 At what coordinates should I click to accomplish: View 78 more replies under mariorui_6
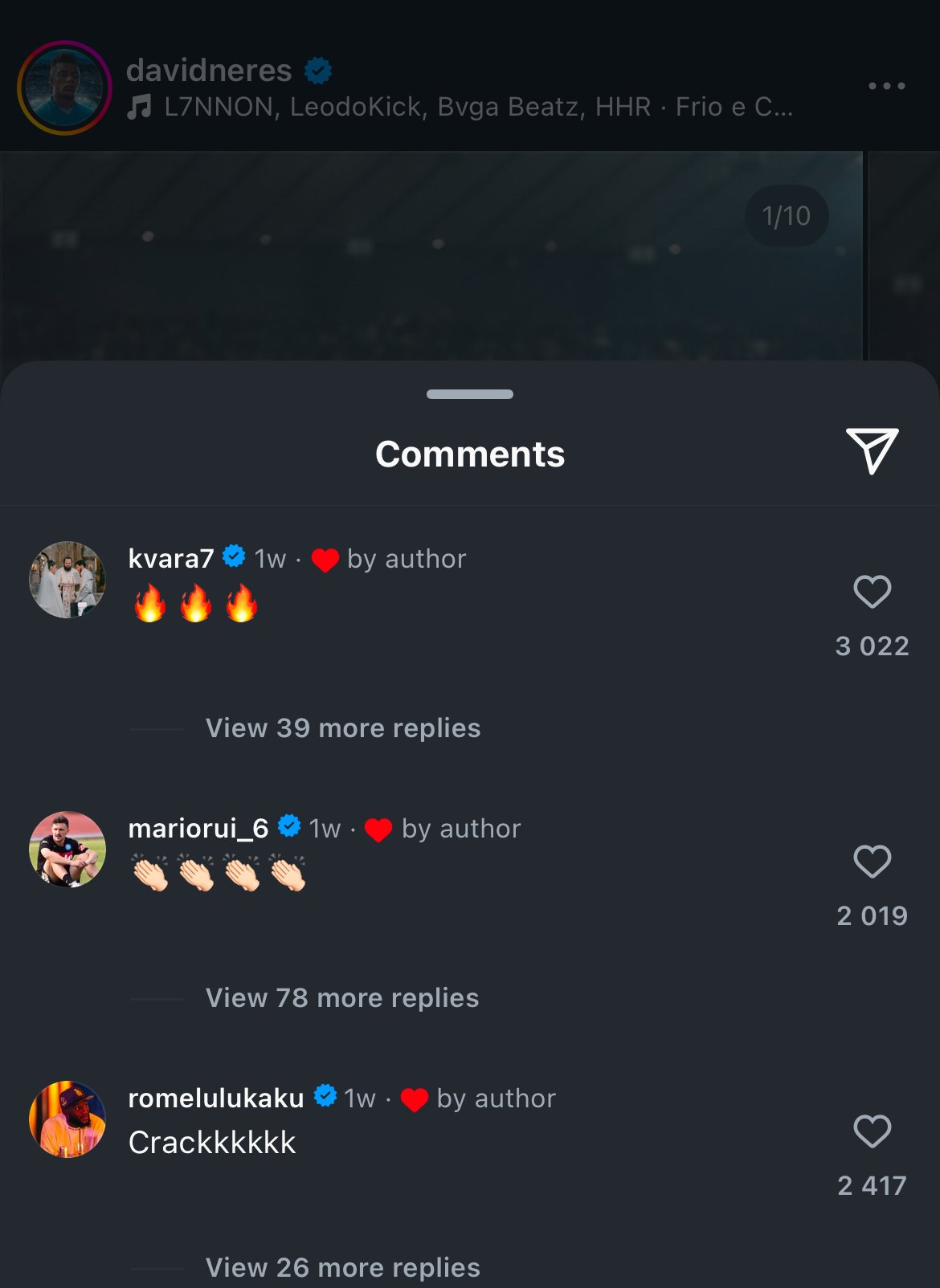[342, 998]
